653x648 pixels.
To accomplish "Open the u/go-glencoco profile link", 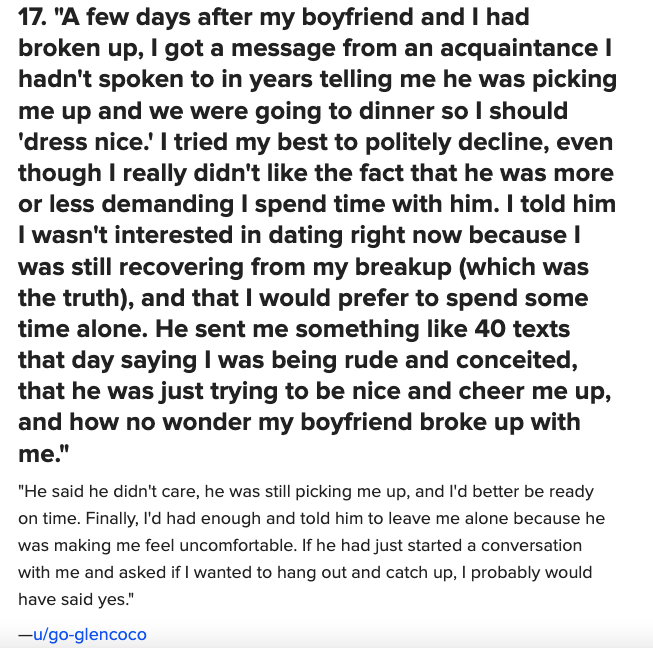I will [x=89, y=633].
